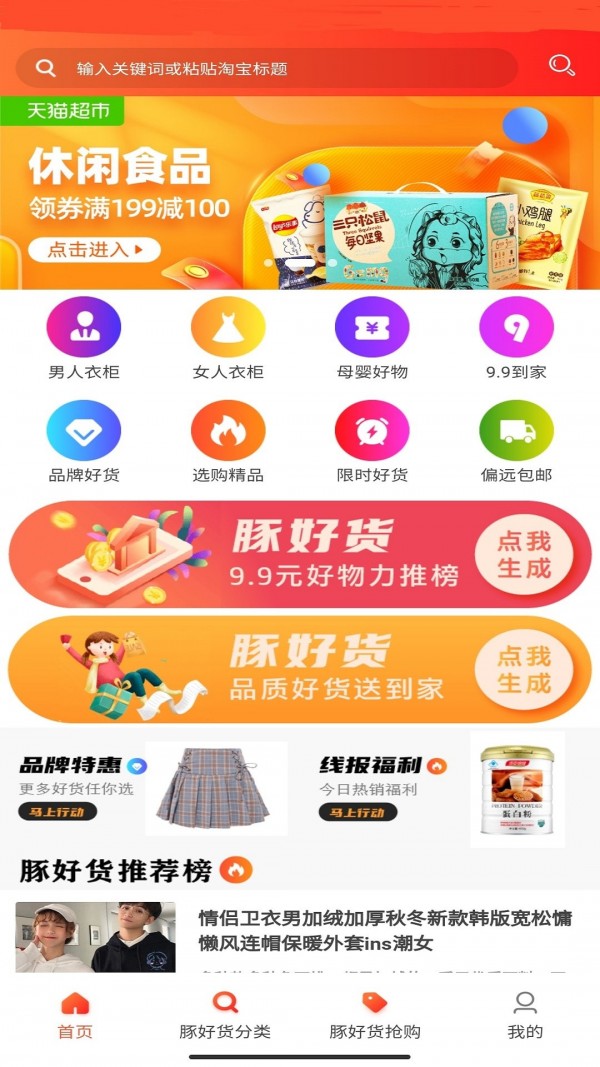The width and height of the screenshot is (600, 1067).
Task: Open the 品牌好货 category
Action: pyautogui.click(x=84, y=442)
